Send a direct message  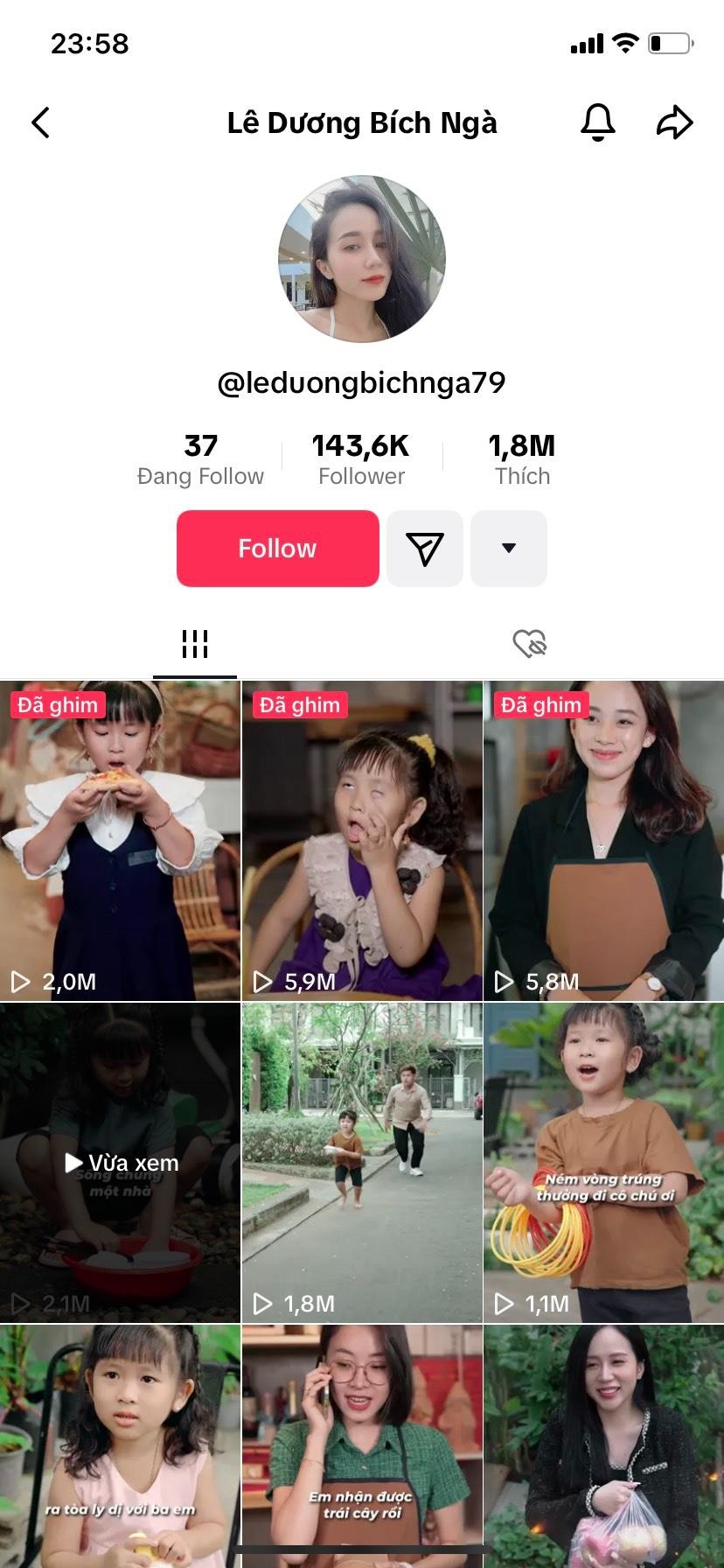pos(425,549)
